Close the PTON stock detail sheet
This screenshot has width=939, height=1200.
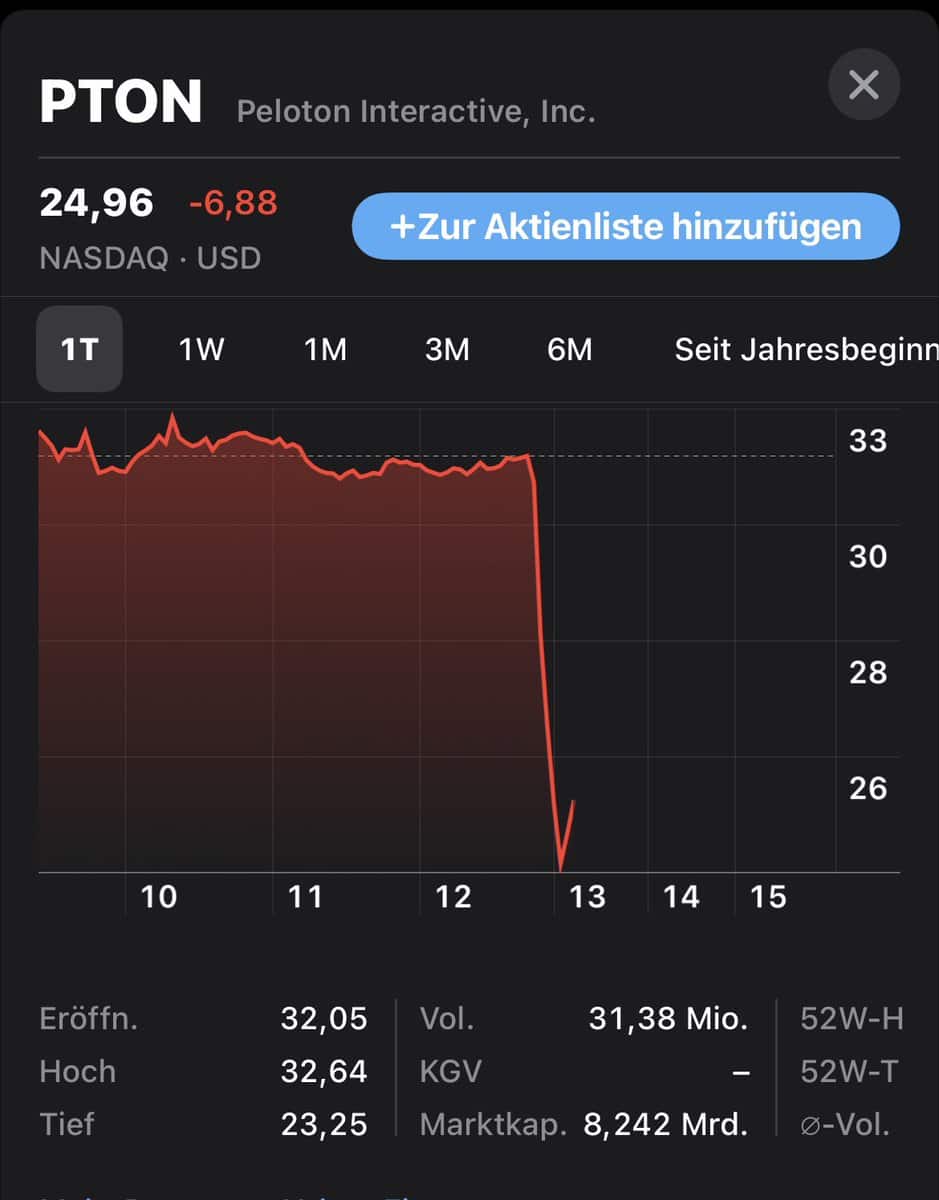[864, 85]
